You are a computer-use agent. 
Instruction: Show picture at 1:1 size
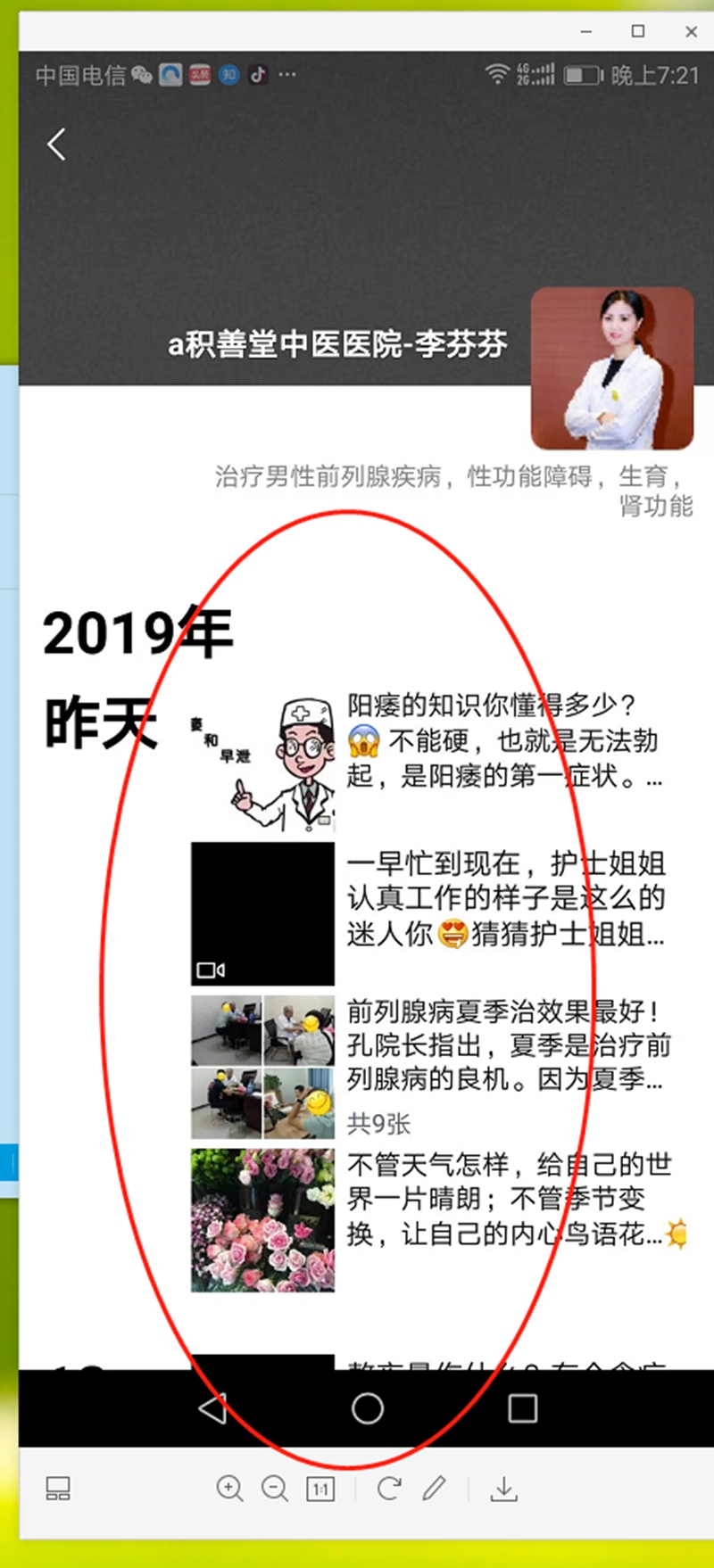coord(320,1488)
